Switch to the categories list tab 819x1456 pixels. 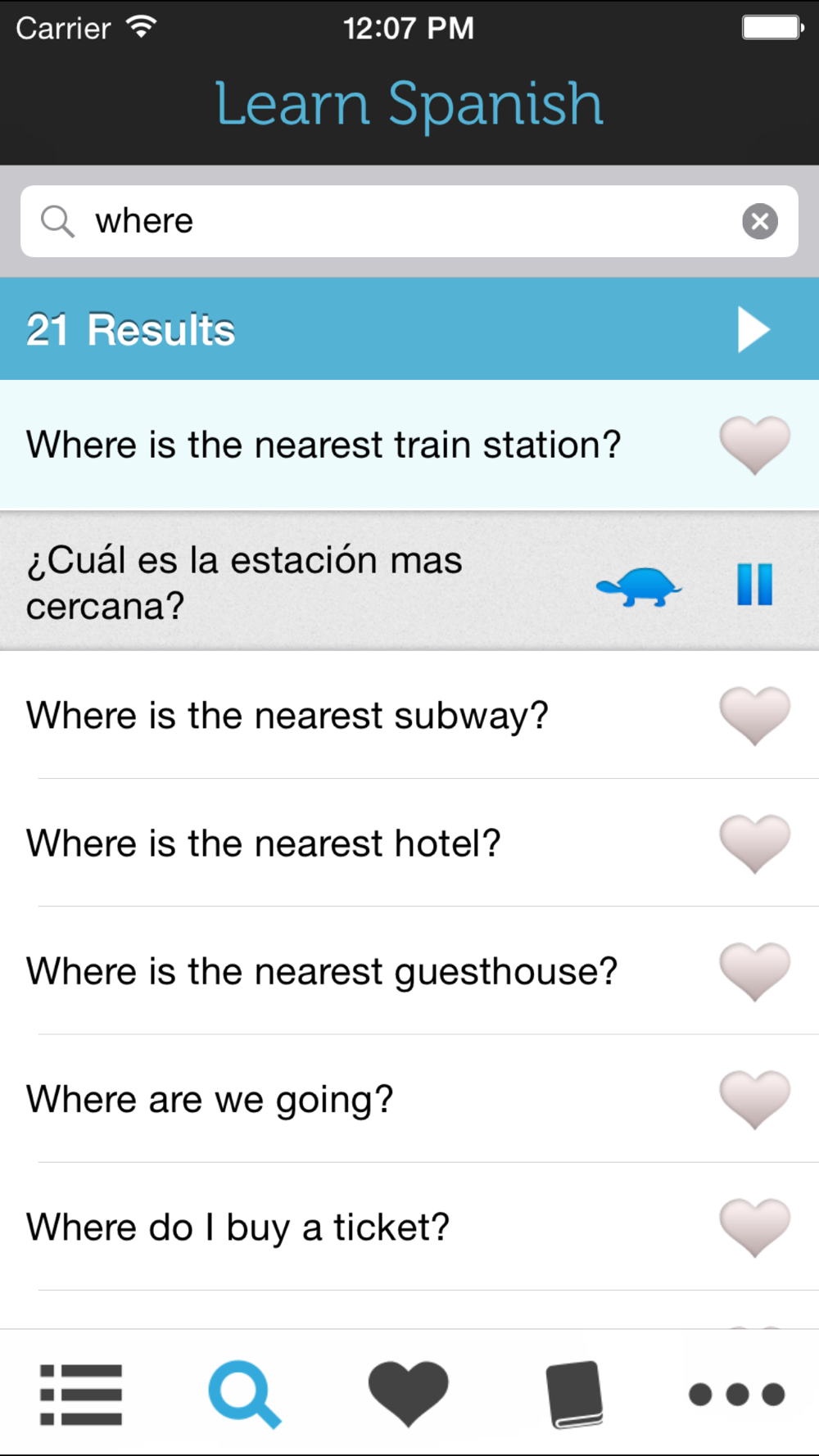click(x=81, y=1394)
